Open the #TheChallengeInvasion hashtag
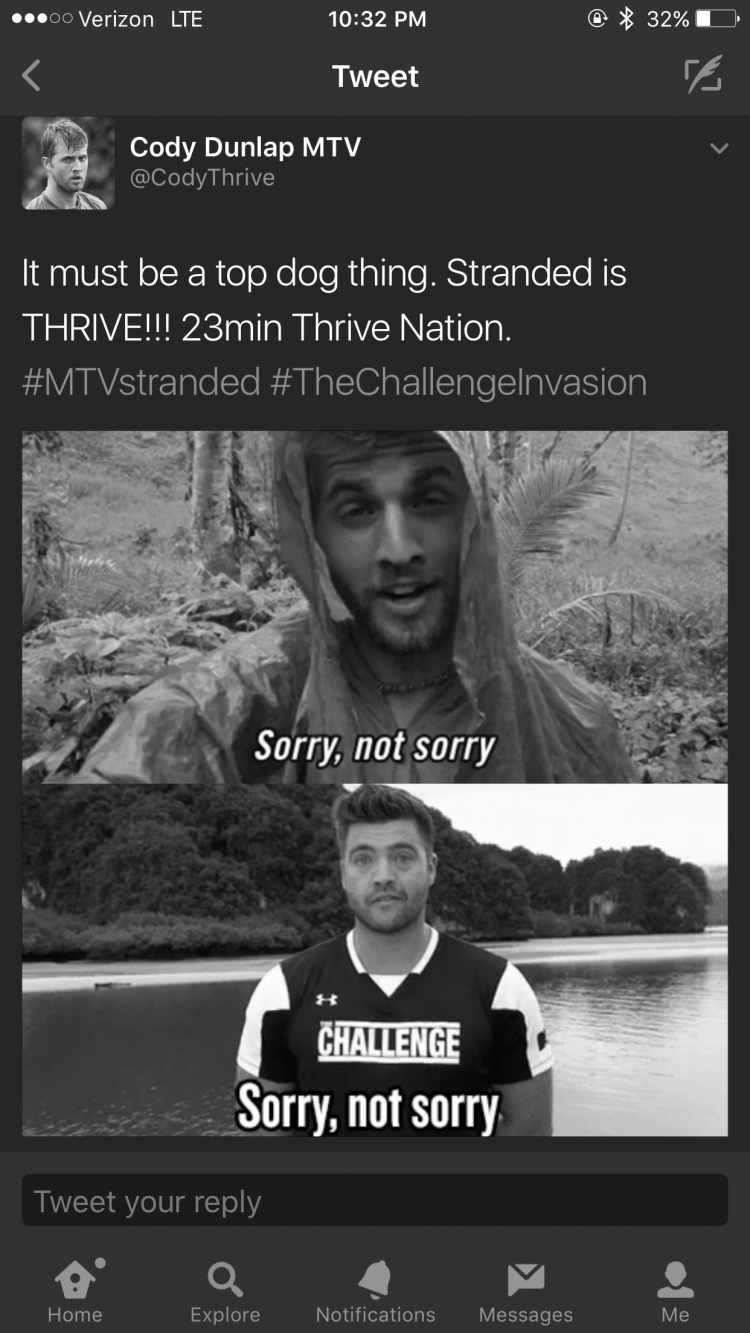 click(x=458, y=382)
